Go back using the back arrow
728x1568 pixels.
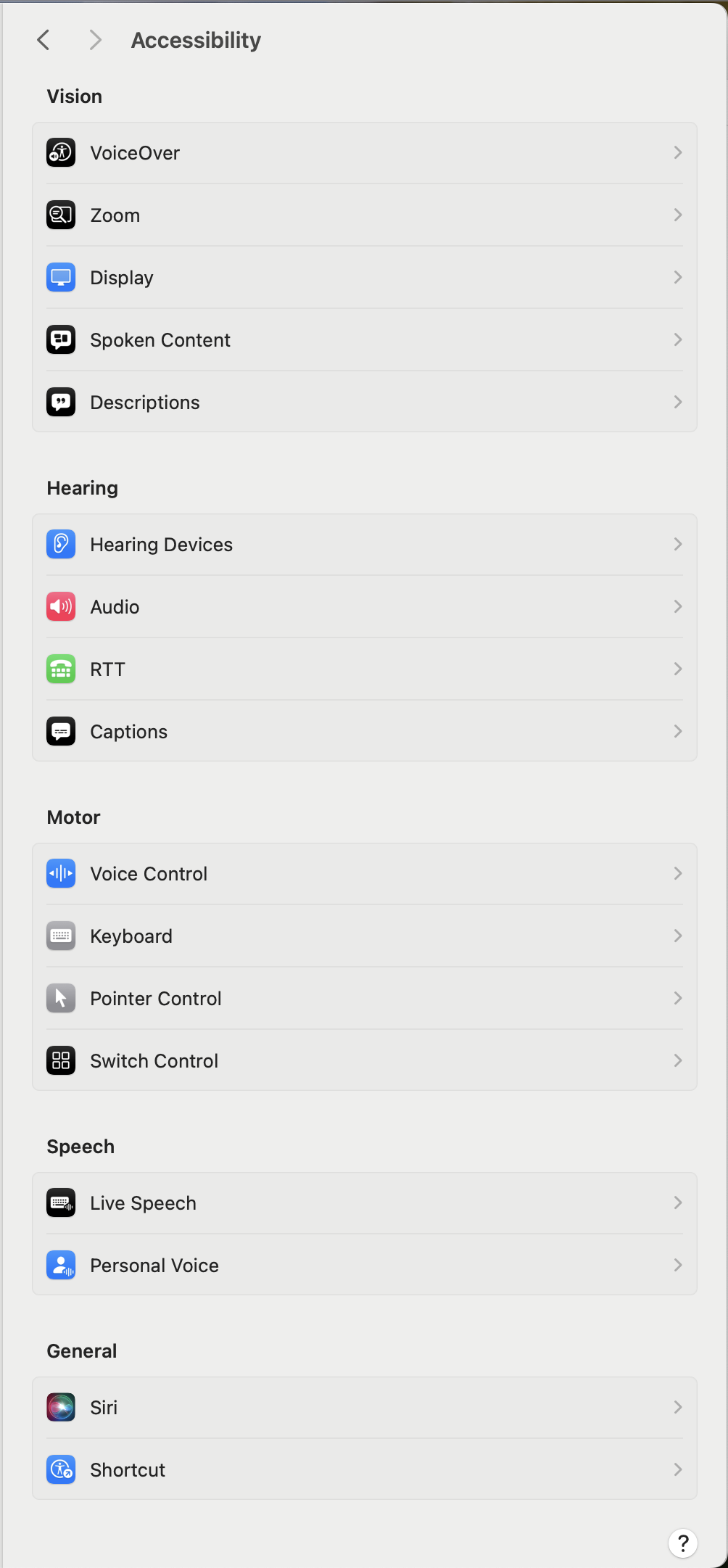pos(44,40)
